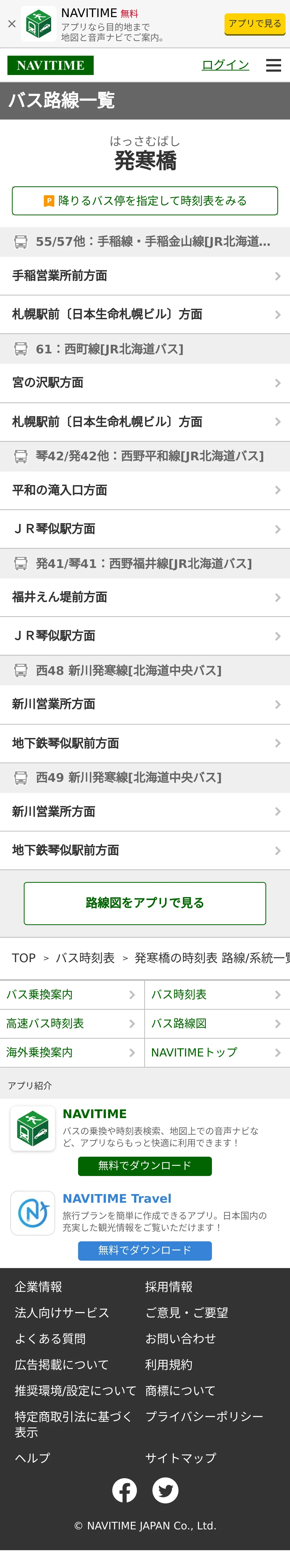Open the ログイン link

pyautogui.click(x=225, y=65)
